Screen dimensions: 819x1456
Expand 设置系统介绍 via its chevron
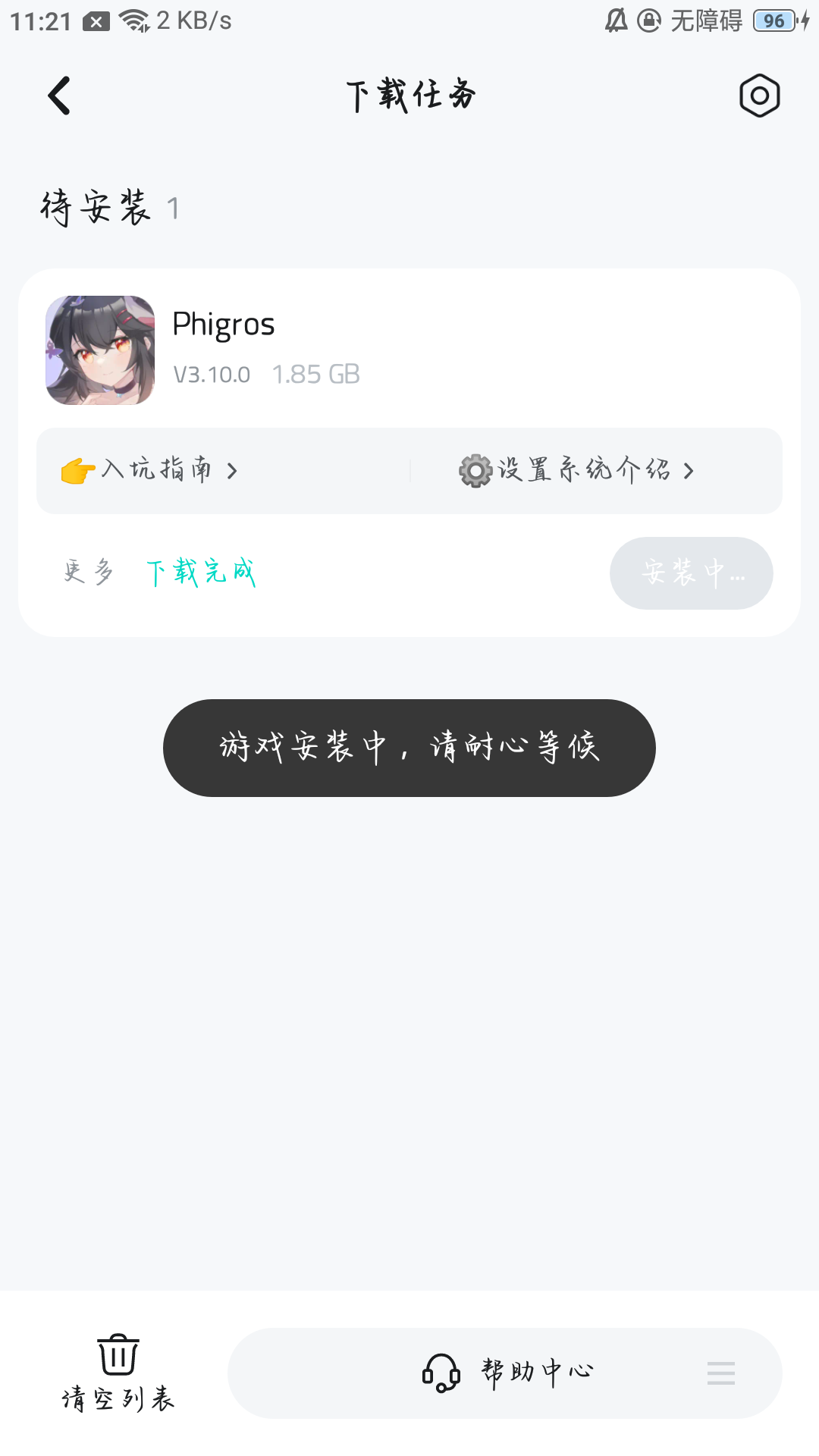(x=689, y=471)
